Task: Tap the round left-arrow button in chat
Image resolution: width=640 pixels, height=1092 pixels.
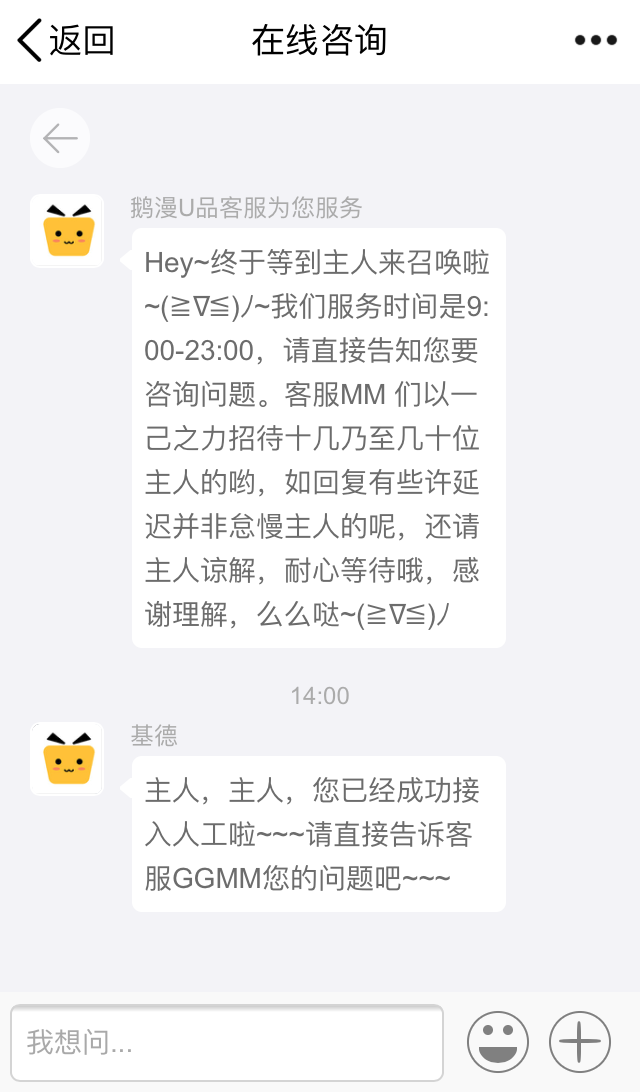Action: point(60,138)
